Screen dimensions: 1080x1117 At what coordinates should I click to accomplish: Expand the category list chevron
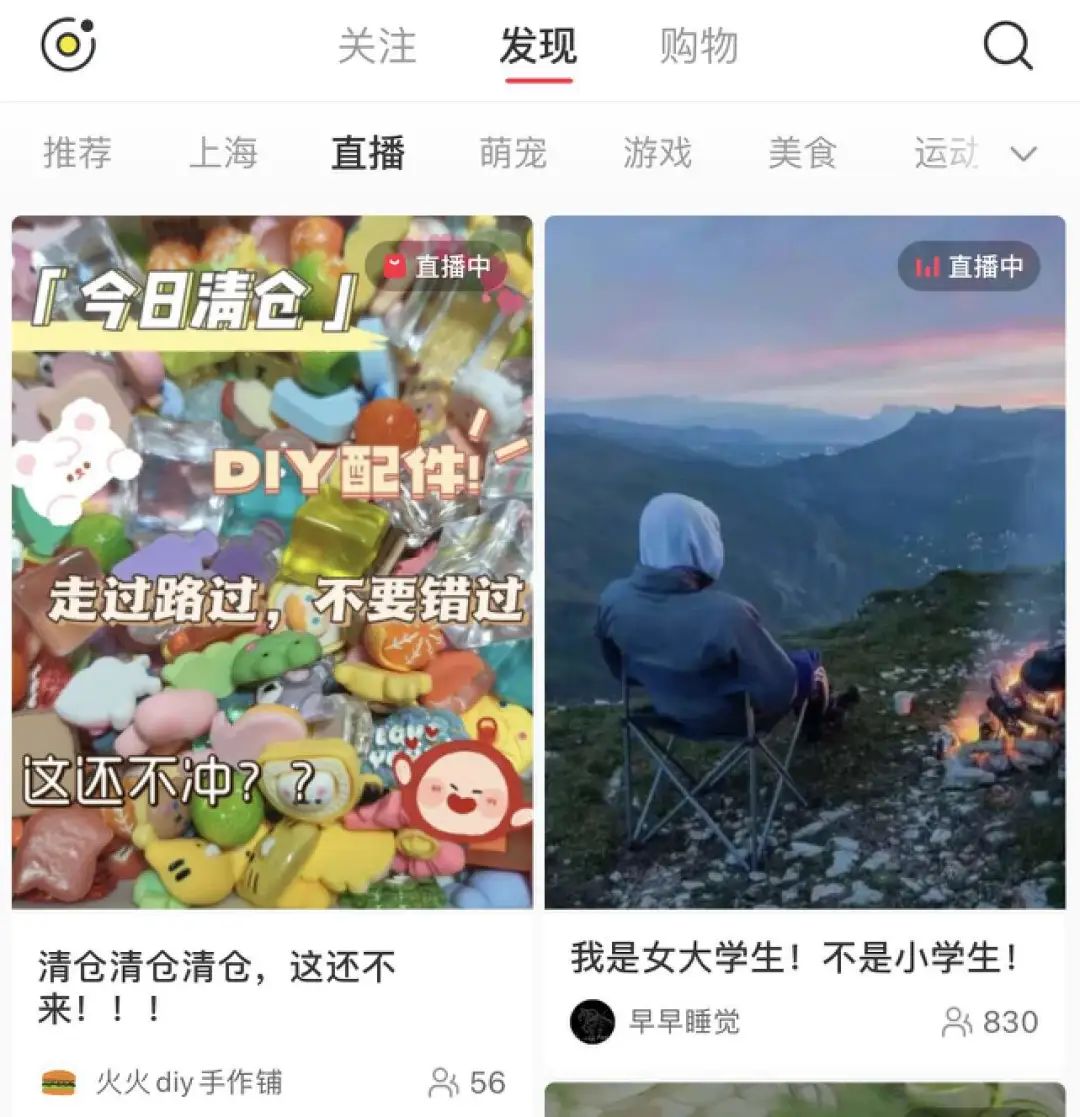coord(1024,154)
